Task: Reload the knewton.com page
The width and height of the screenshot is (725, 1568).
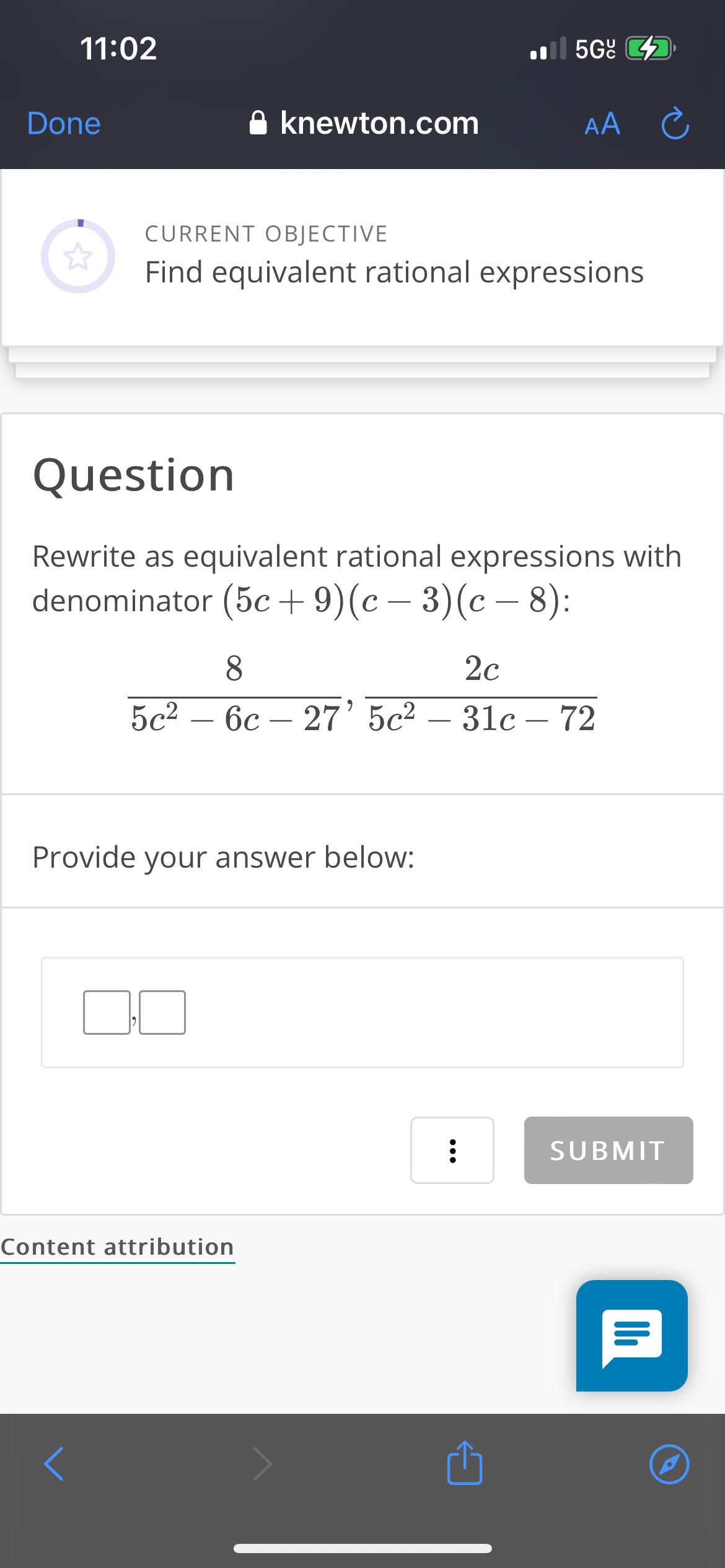Action: [x=675, y=124]
